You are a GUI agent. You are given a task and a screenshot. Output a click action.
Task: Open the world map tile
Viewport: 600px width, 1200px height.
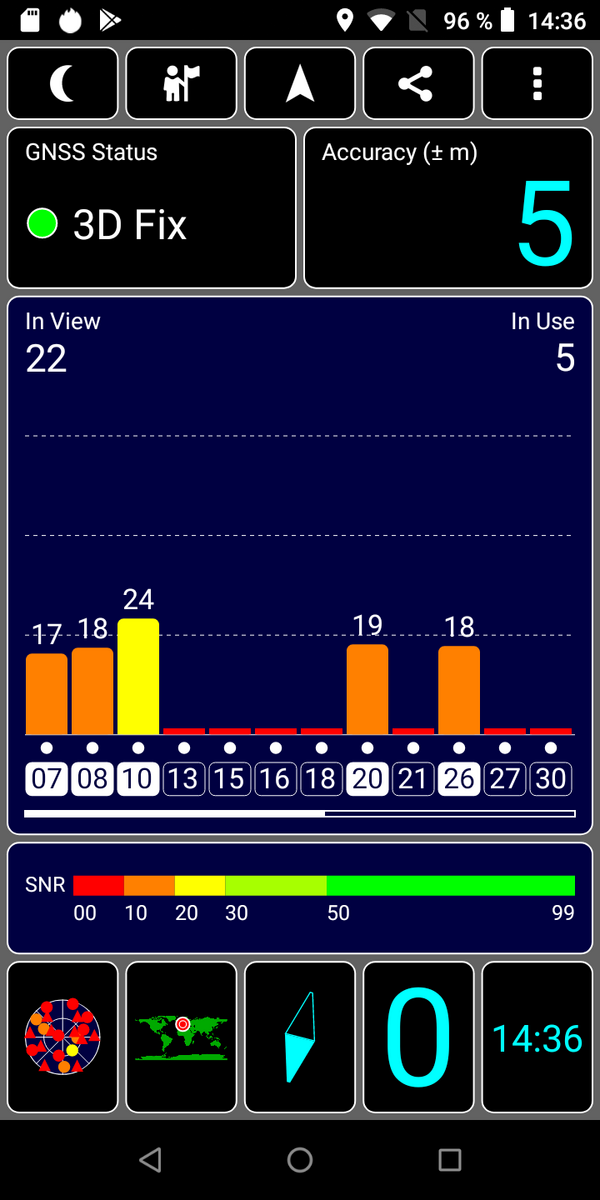coord(181,1037)
